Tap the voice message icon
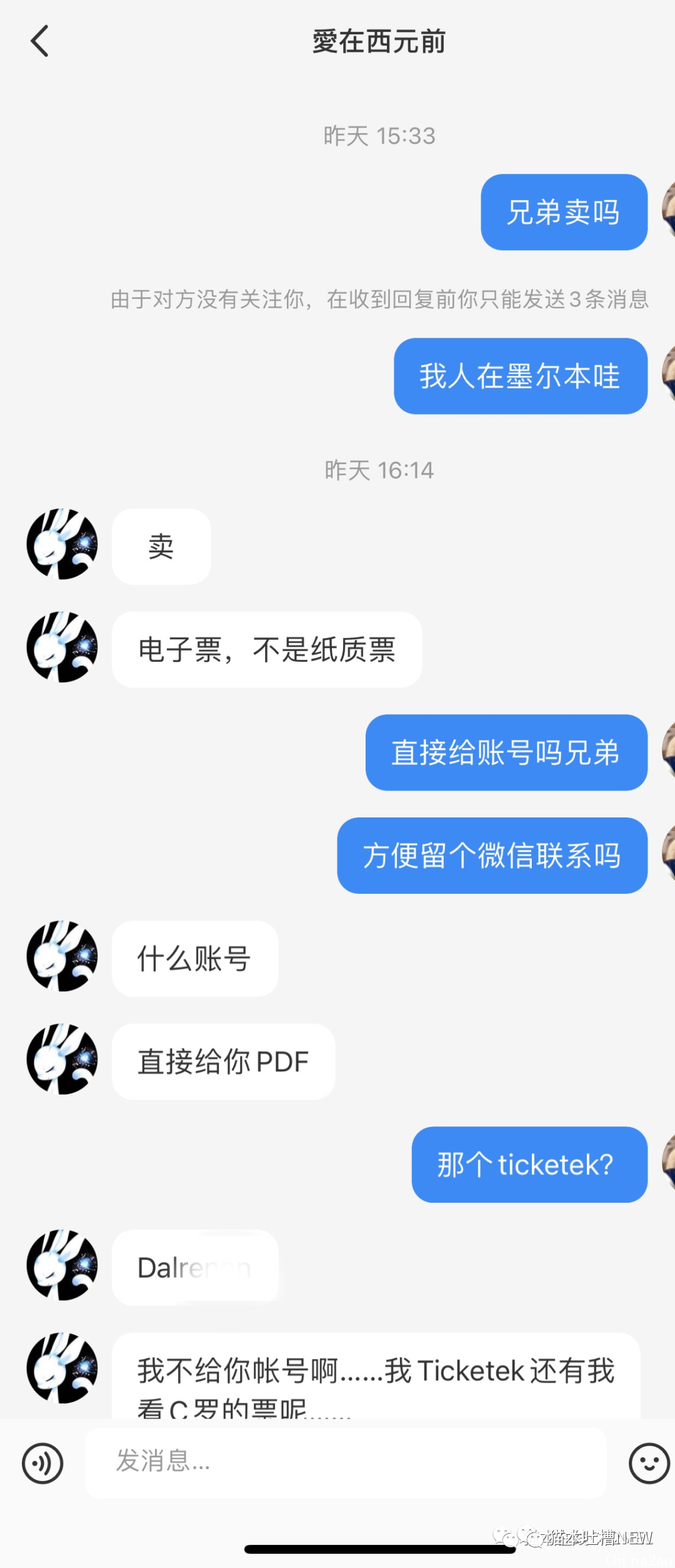 (x=42, y=1463)
